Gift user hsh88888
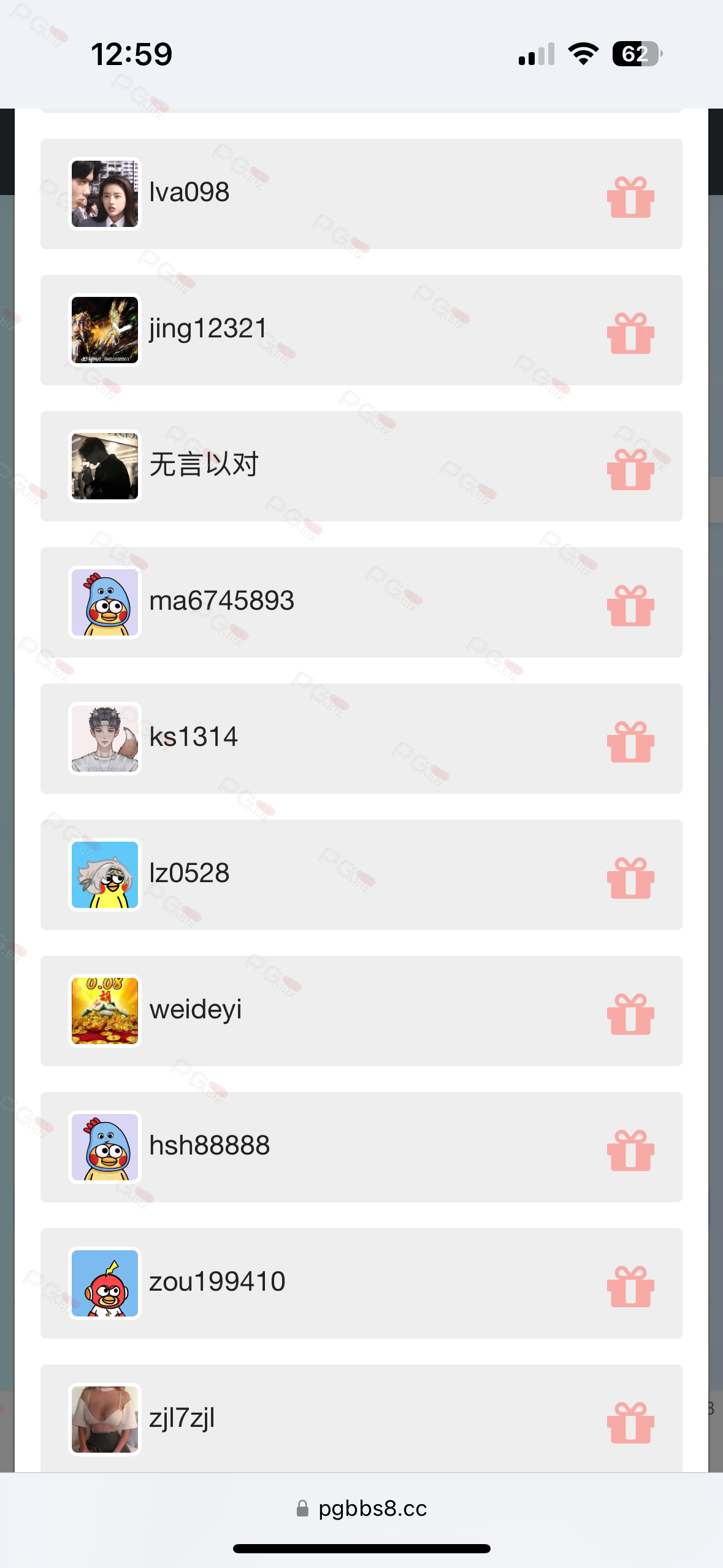This screenshot has width=723, height=1568. [x=630, y=1150]
